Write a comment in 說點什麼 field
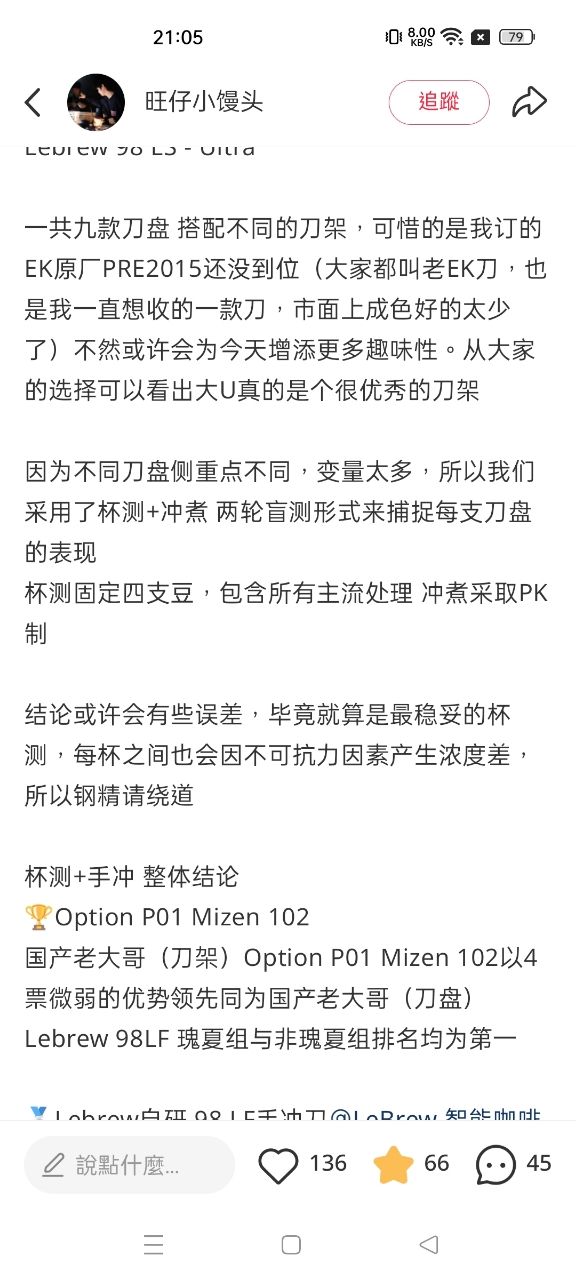 coord(129,1165)
